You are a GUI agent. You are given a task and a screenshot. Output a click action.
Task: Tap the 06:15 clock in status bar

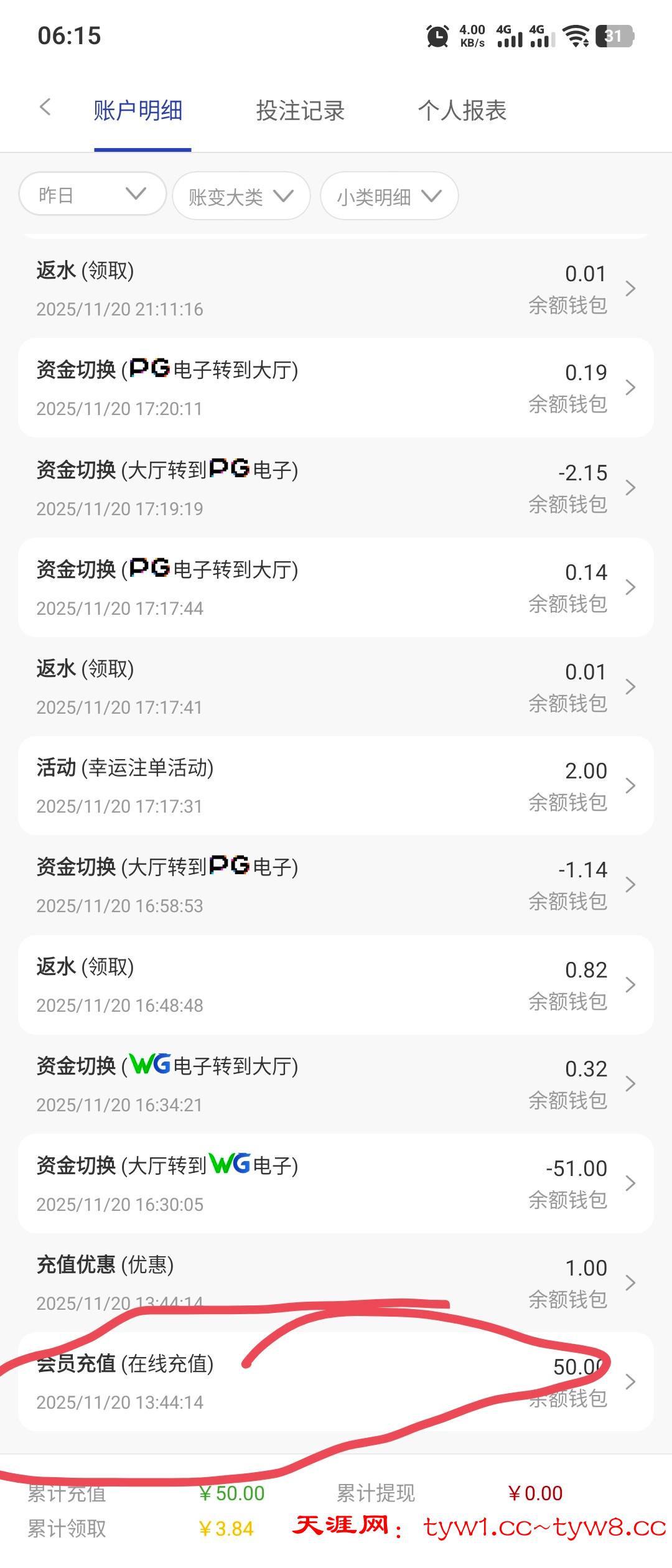[x=68, y=37]
